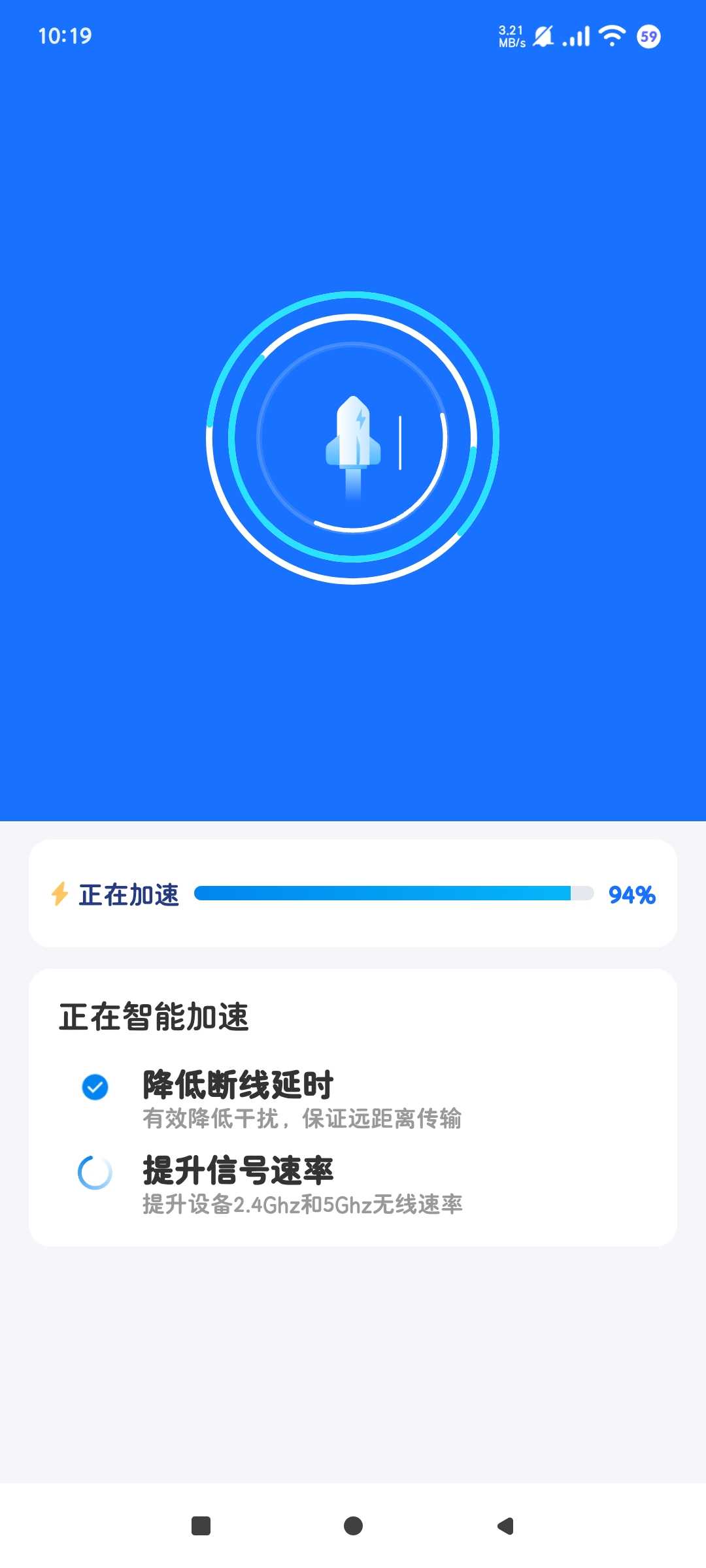The image size is (706, 1568).
Task: Go back using the system back button
Action: pyautogui.click(x=505, y=1526)
